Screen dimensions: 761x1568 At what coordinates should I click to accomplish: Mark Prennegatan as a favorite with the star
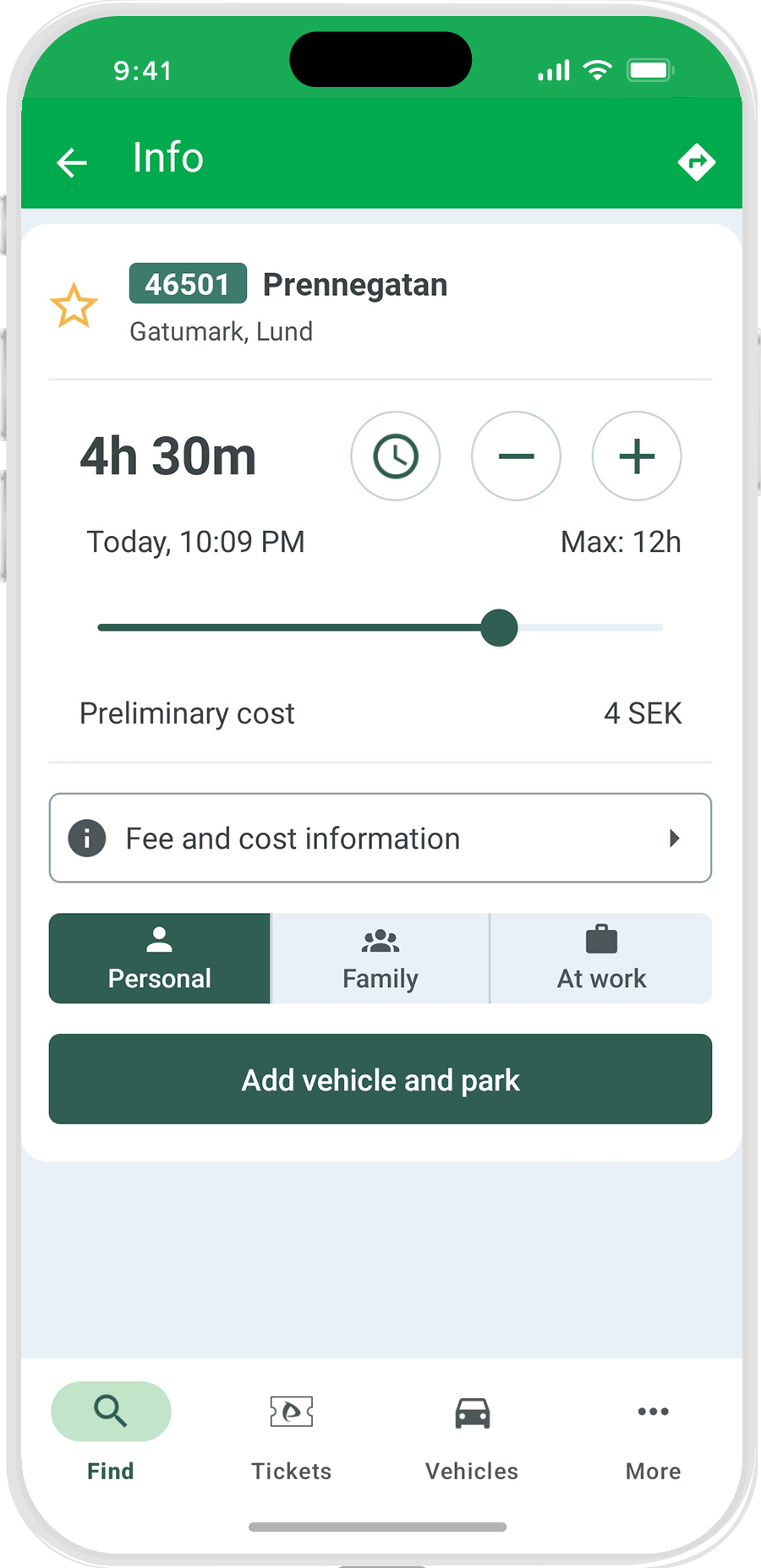point(74,306)
